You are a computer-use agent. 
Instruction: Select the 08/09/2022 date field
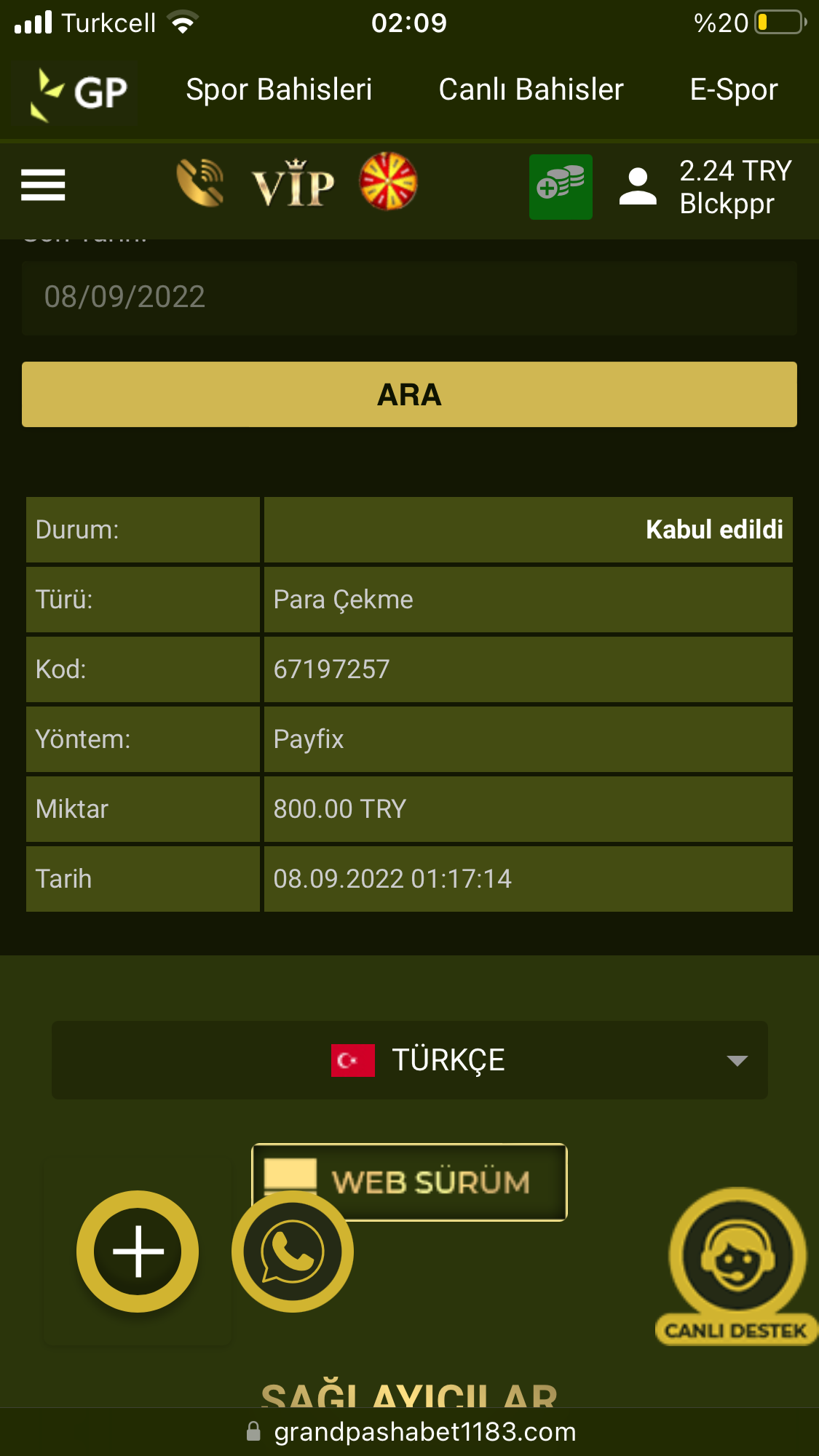(x=409, y=298)
